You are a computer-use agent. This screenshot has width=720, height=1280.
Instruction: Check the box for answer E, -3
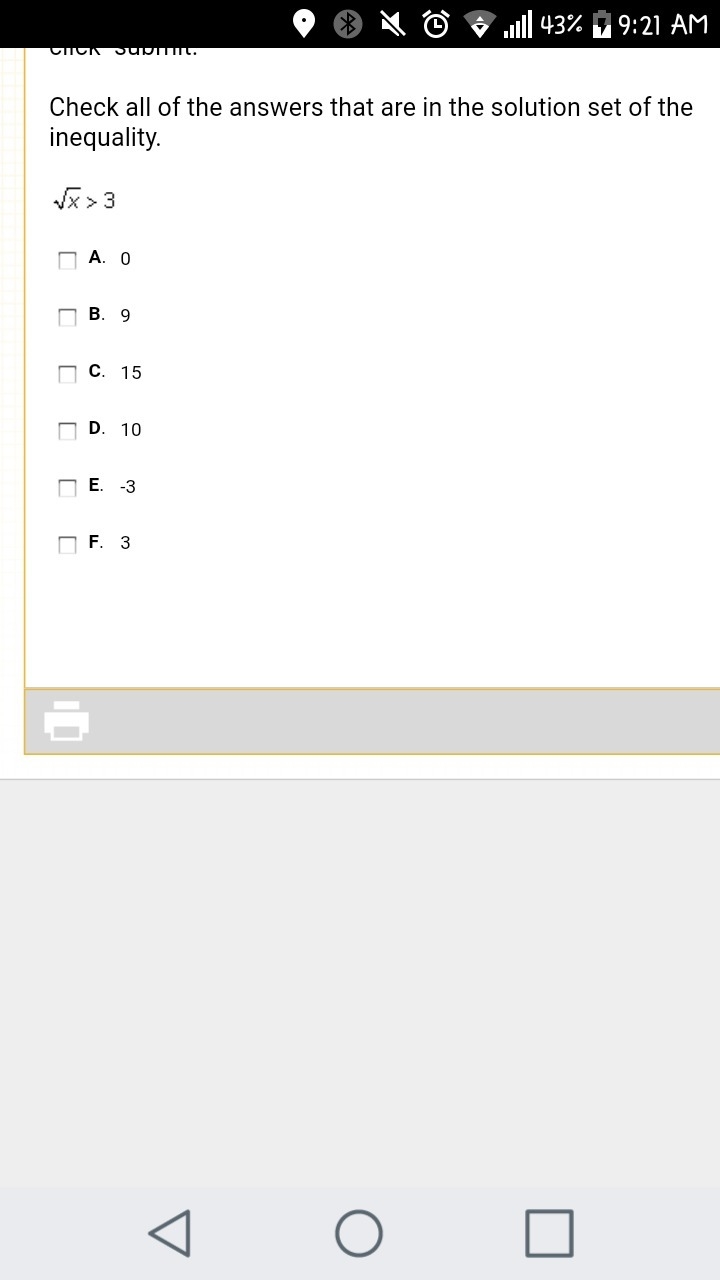[67, 488]
